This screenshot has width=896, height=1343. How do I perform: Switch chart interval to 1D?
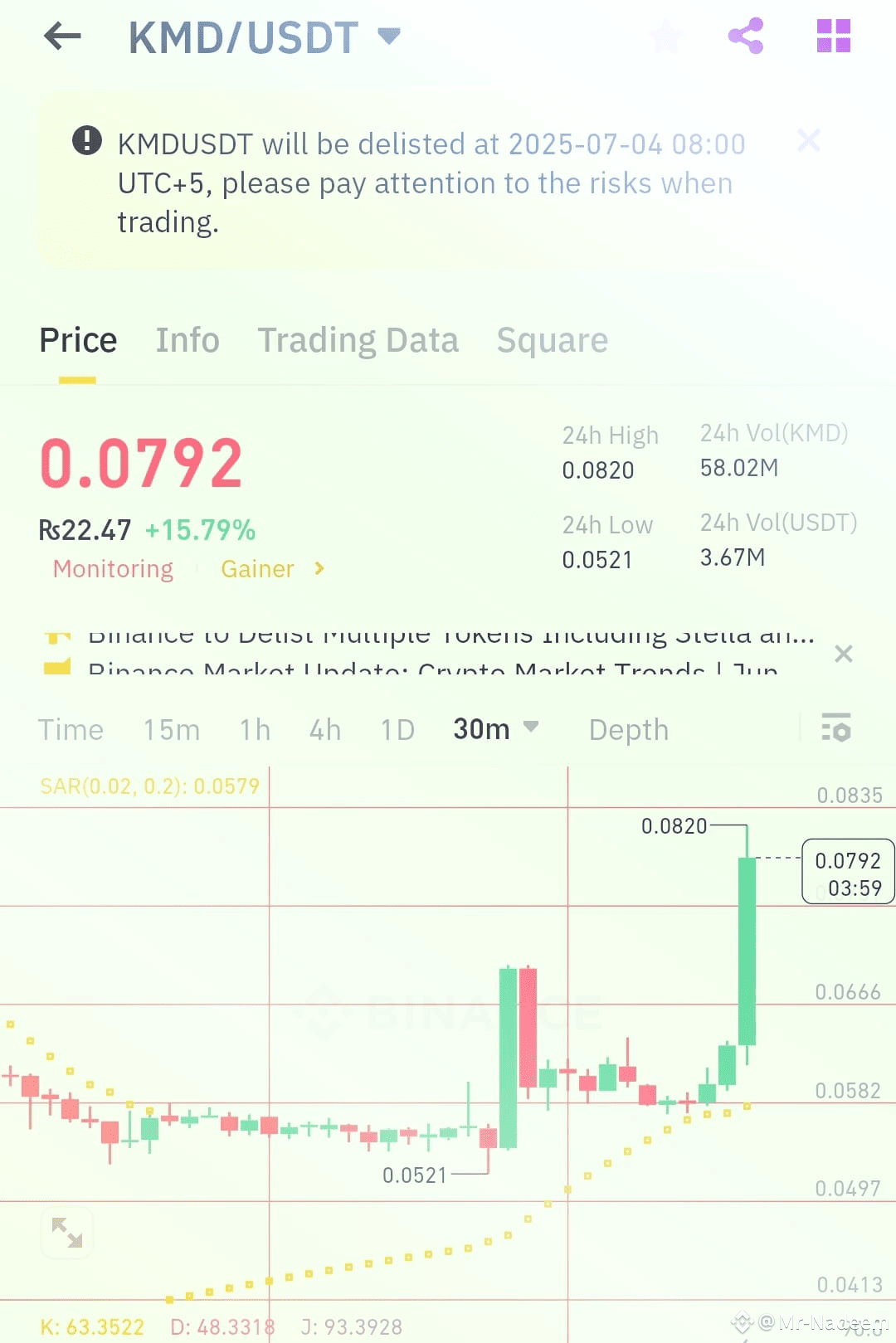tap(397, 729)
